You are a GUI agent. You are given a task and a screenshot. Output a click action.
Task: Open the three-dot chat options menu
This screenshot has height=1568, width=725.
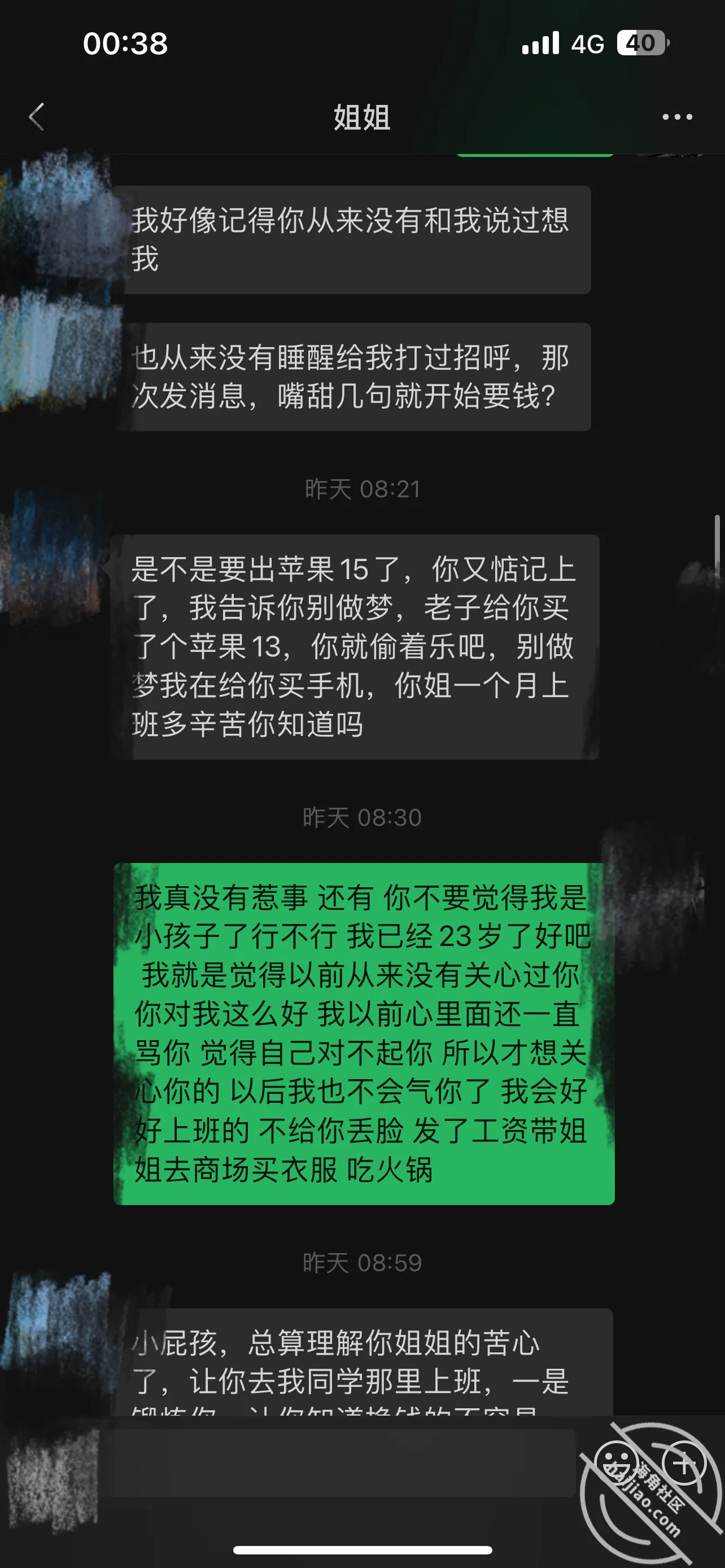coord(678,117)
